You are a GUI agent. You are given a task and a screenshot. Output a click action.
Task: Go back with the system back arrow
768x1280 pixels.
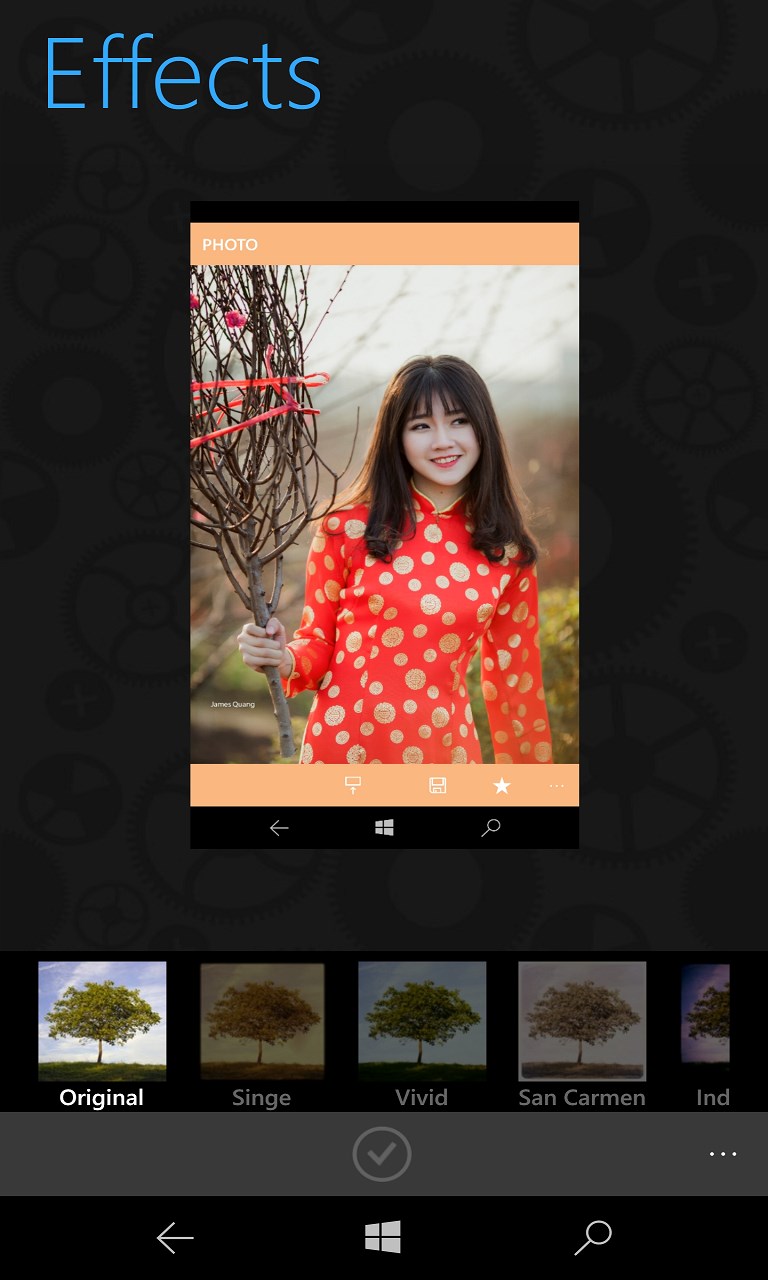pyautogui.click(x=175, y=1238)
